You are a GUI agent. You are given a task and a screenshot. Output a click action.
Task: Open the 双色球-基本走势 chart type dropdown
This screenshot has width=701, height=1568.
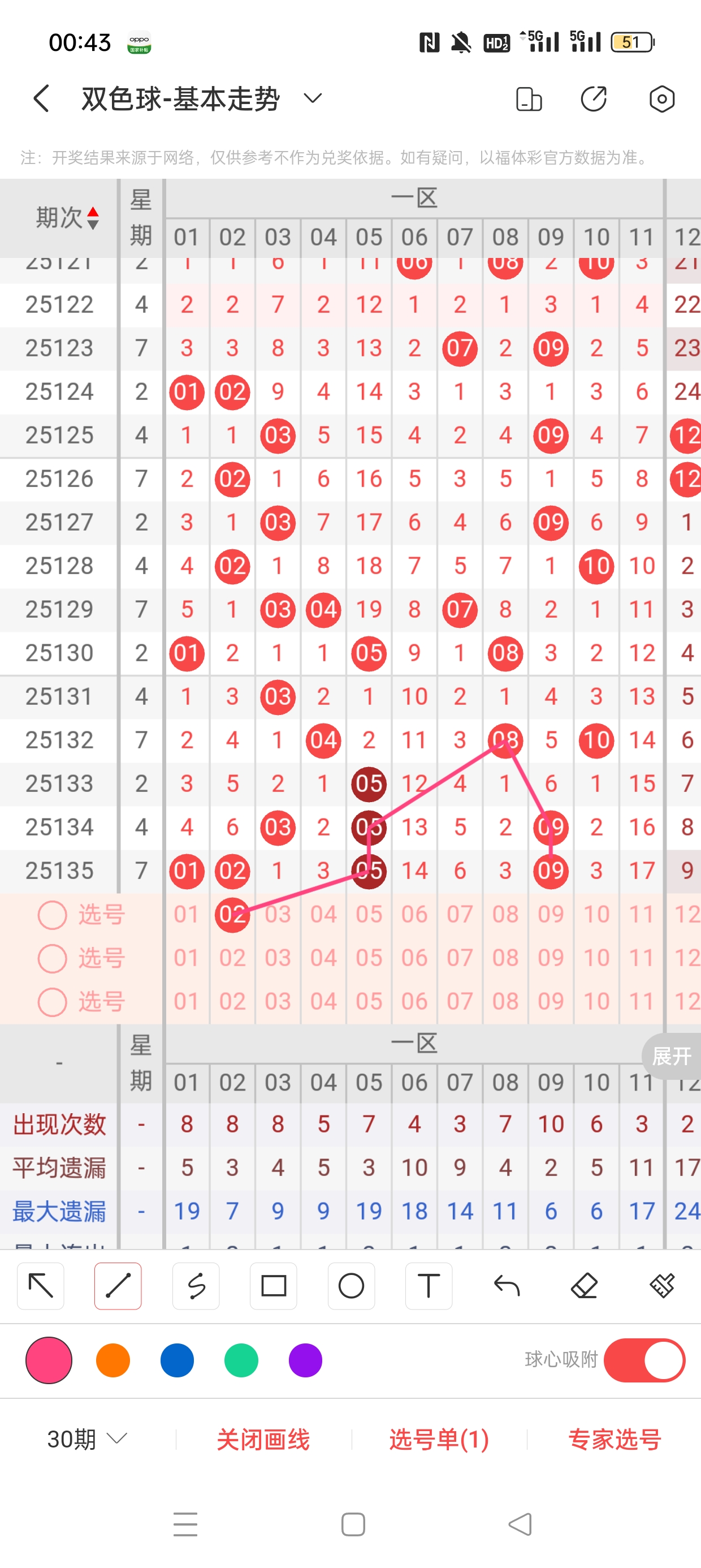[x=312, y=98]
